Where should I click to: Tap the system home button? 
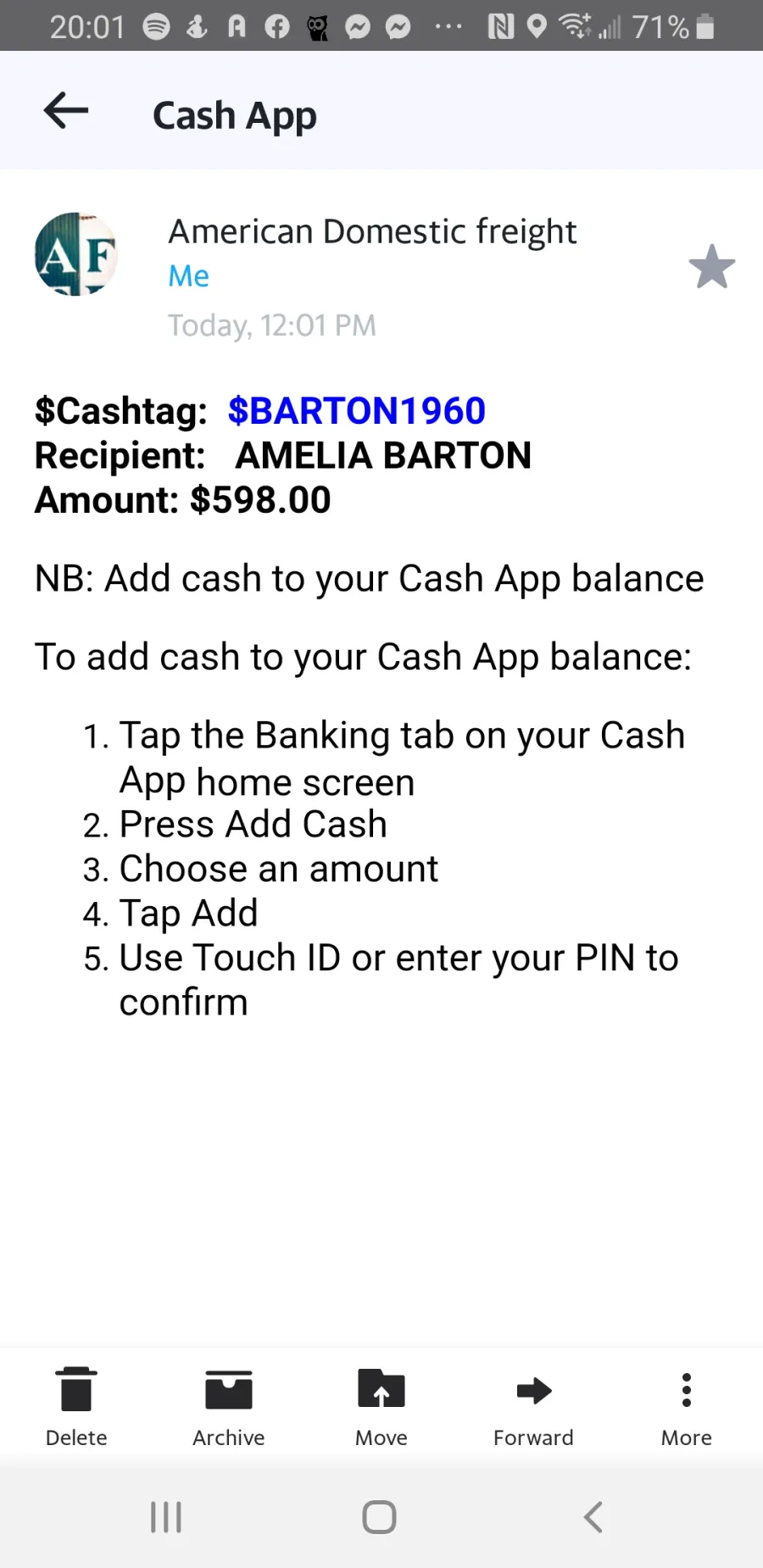click(379, 1517)
